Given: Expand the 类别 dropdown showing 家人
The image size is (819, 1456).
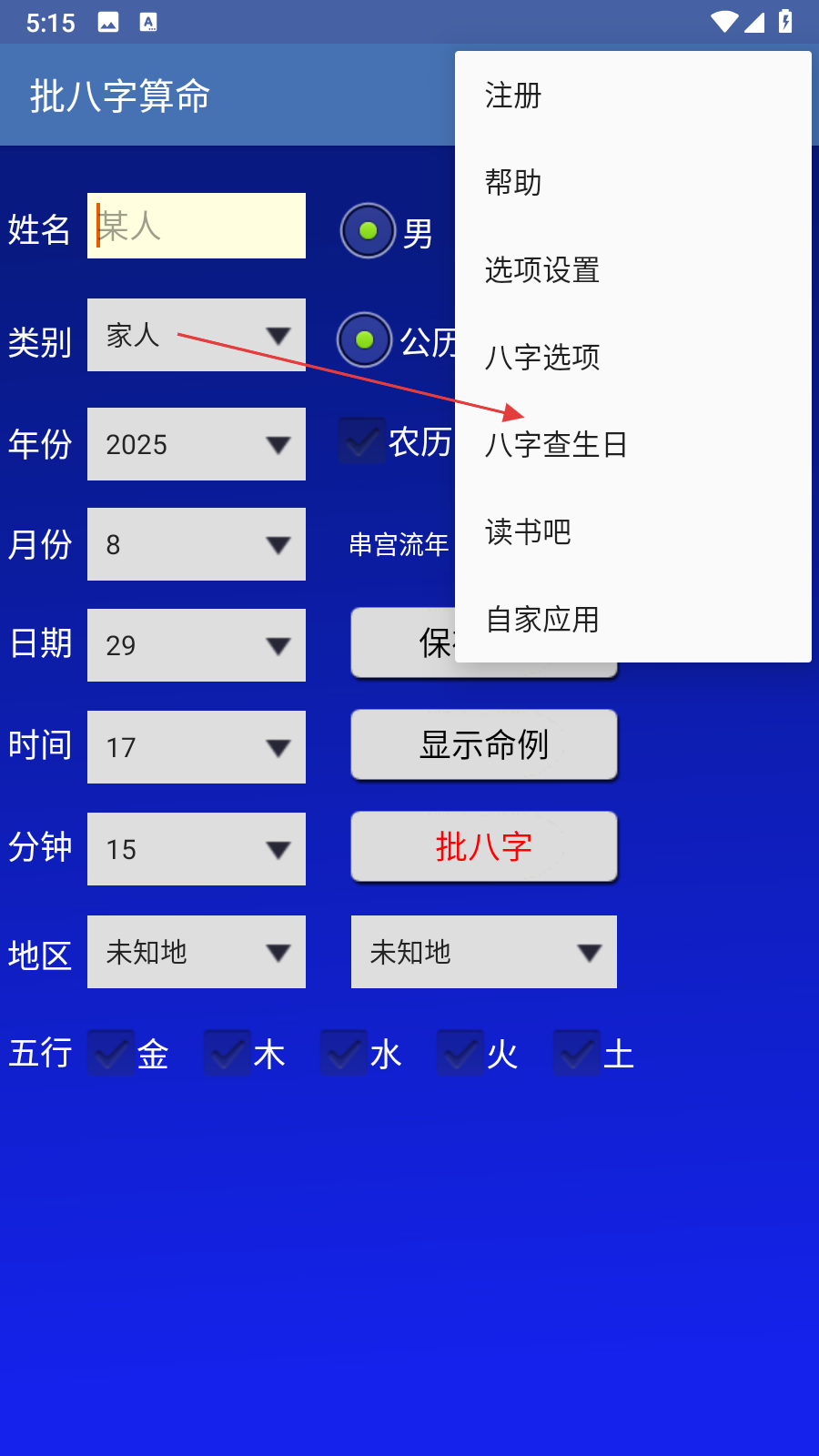Looking at the screenshot, I should point(197,335).
